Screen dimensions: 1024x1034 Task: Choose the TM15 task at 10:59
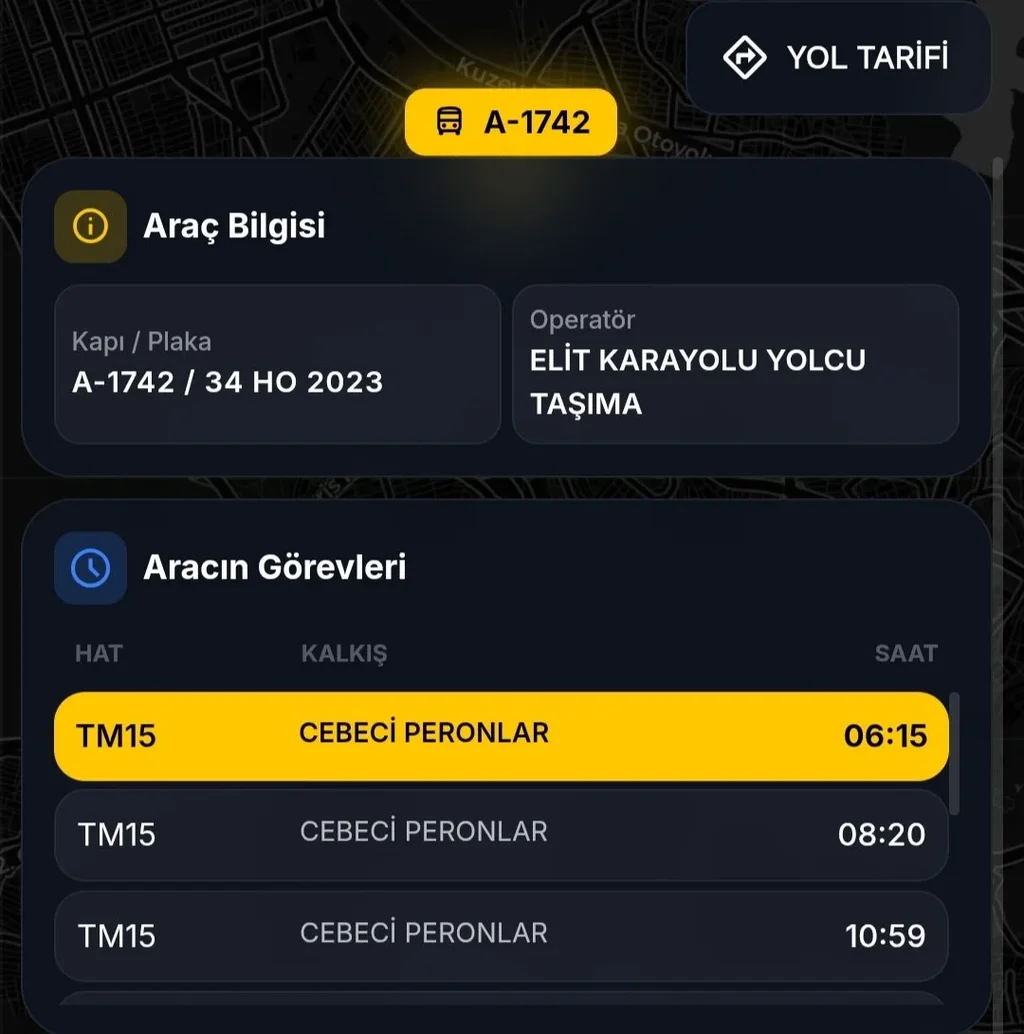tap(501, 936)
